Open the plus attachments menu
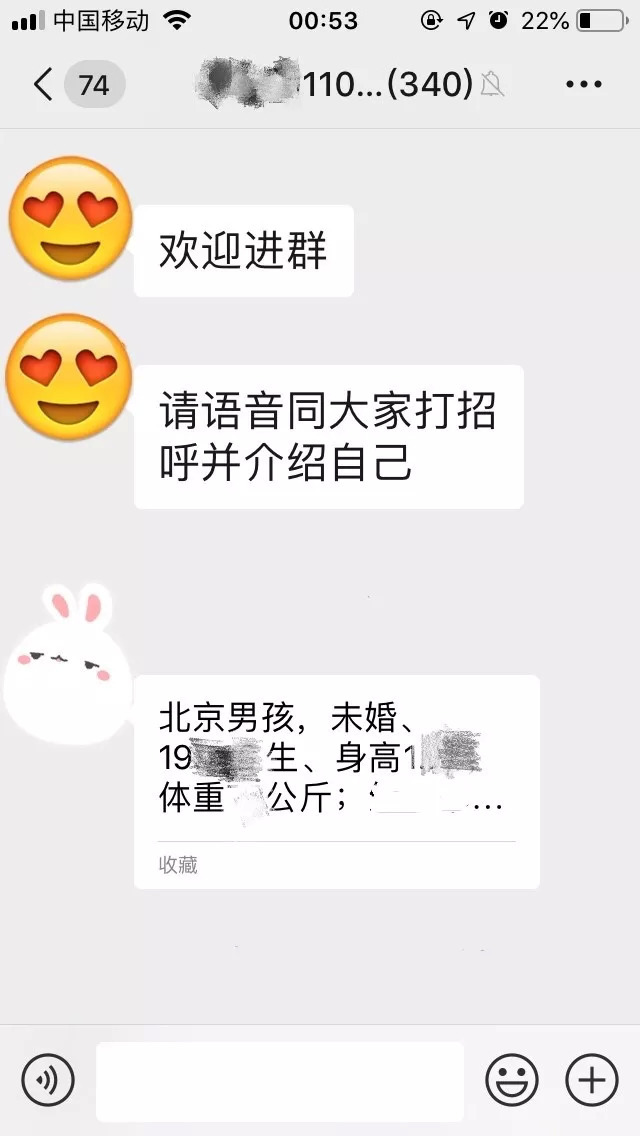Viewport: 640px width, 1136px height. [592, 1080]
